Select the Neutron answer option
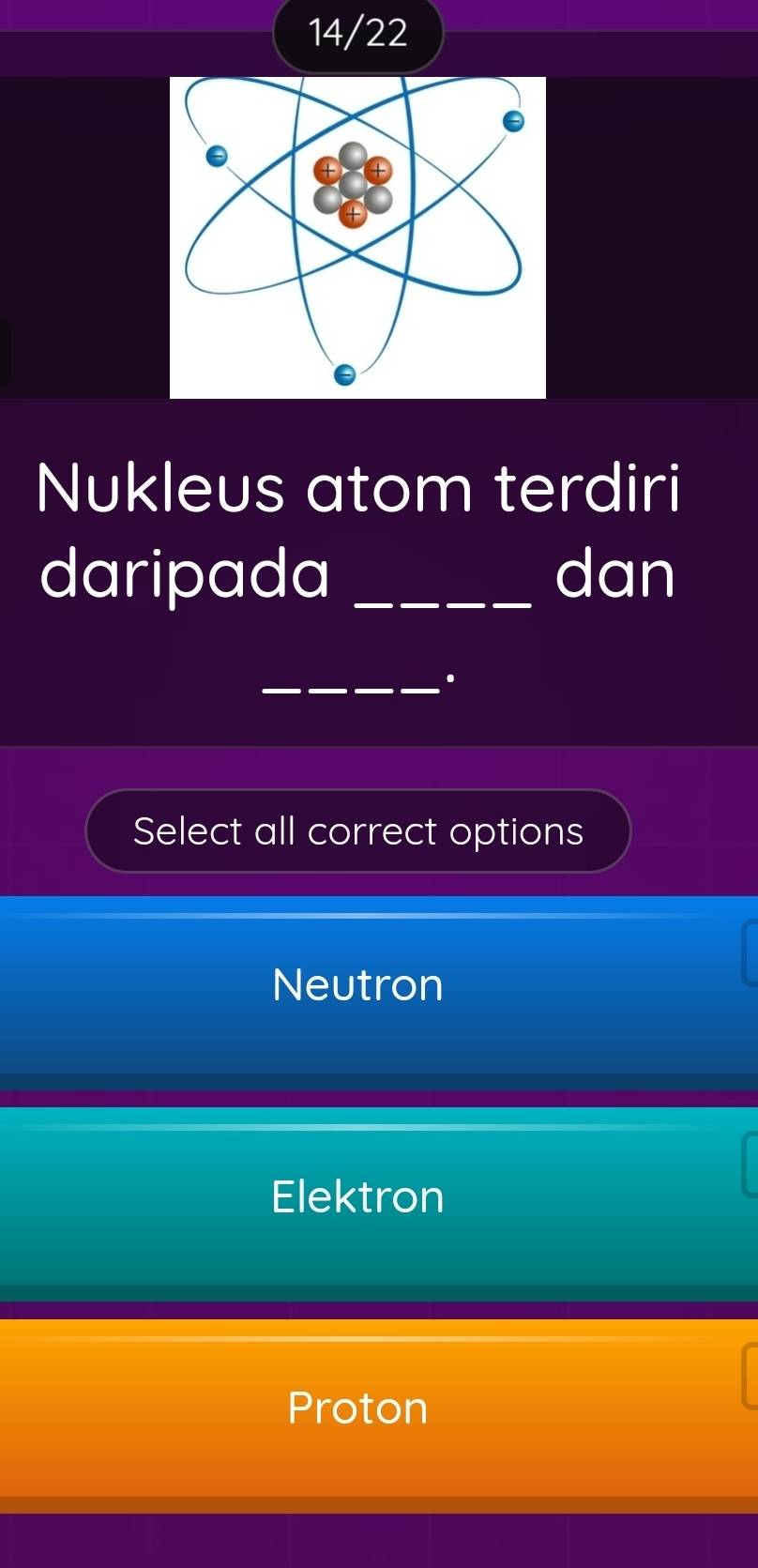The height and width of the screenshot is (1568, 758). pos(357,985)
